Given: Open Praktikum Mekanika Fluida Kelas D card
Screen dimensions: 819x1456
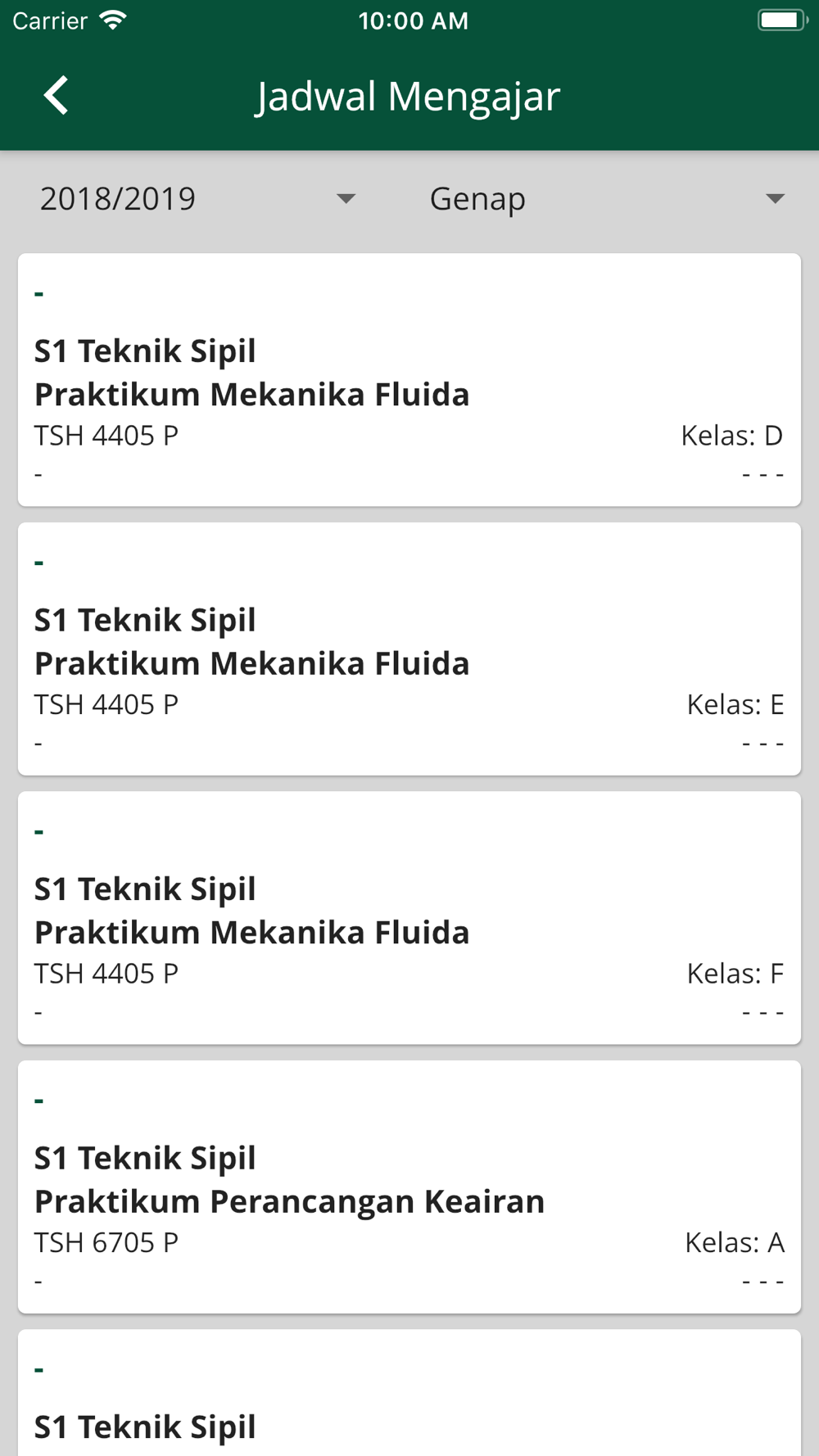Looking at the screenshot, I should tap(409, 380).
